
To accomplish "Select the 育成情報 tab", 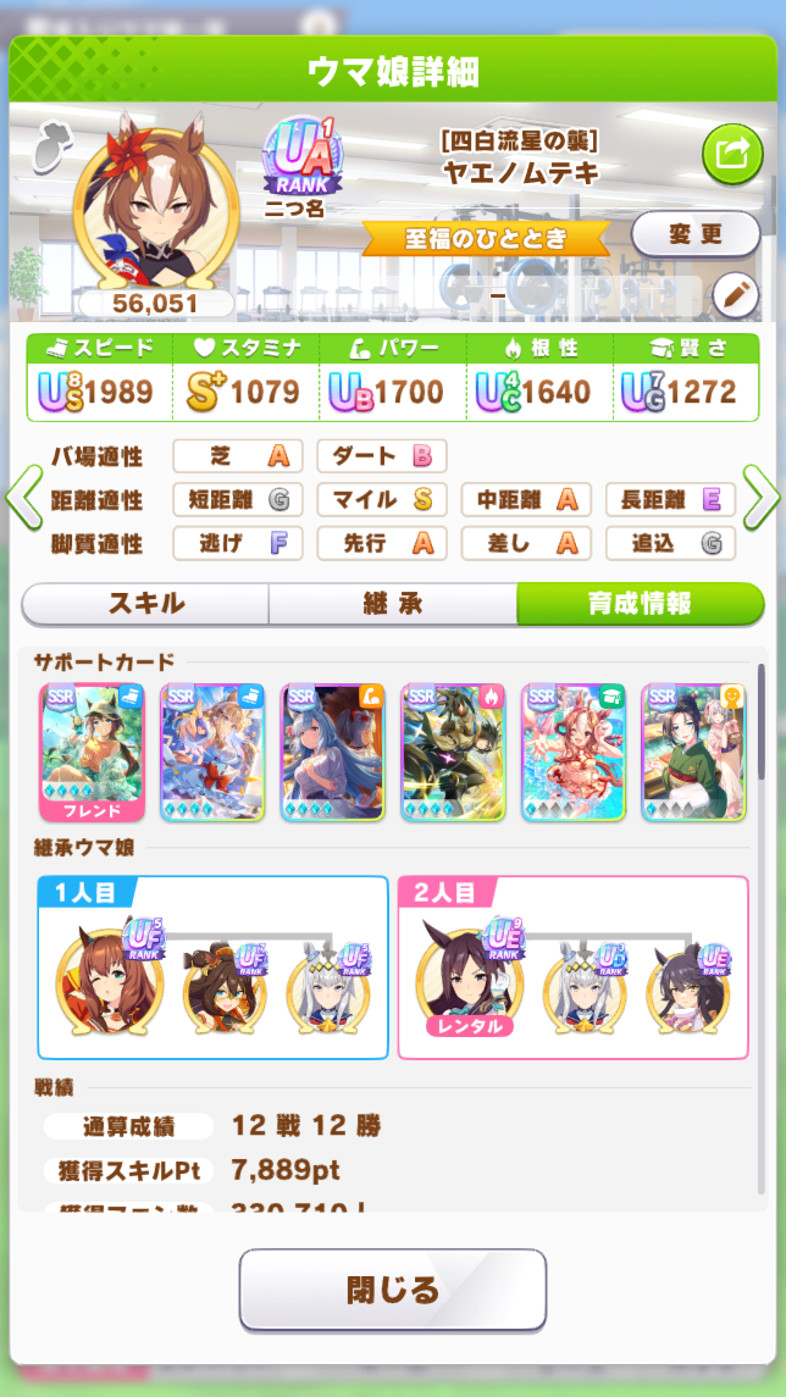I will tap(639, 604).
